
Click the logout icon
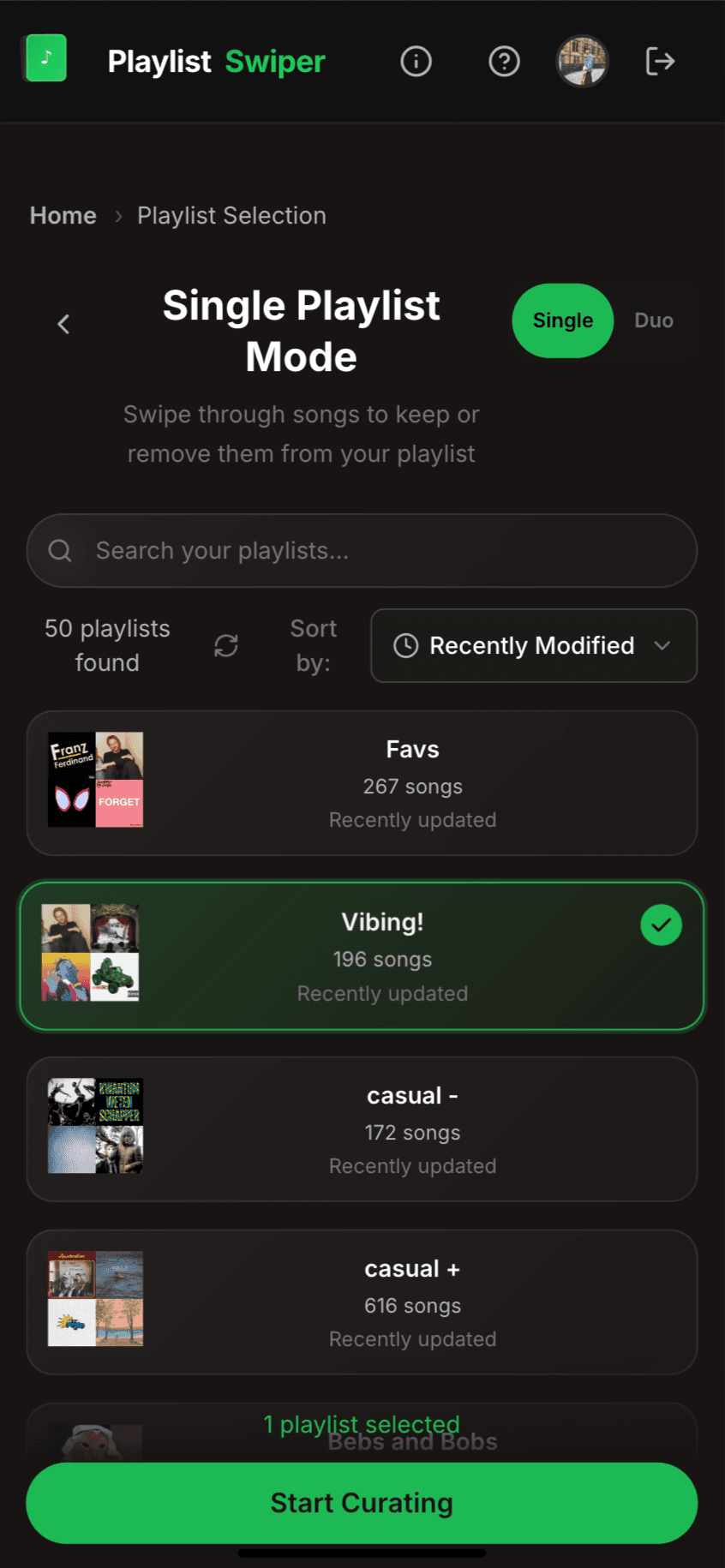point(659,61)
